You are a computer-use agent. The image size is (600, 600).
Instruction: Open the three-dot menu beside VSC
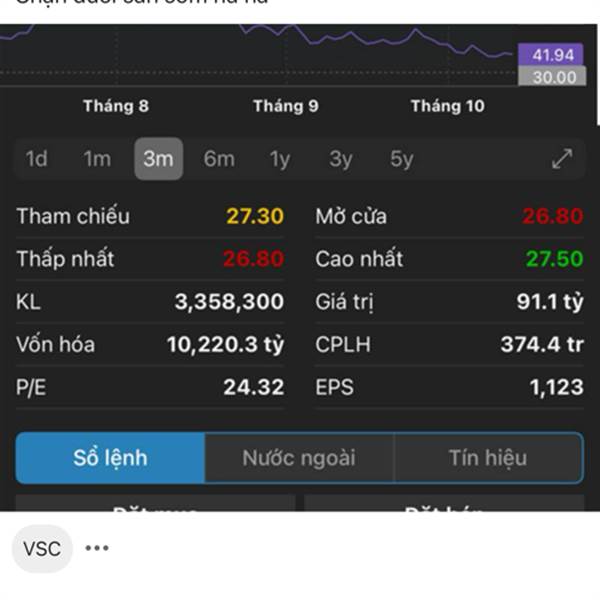coord(97,548)
